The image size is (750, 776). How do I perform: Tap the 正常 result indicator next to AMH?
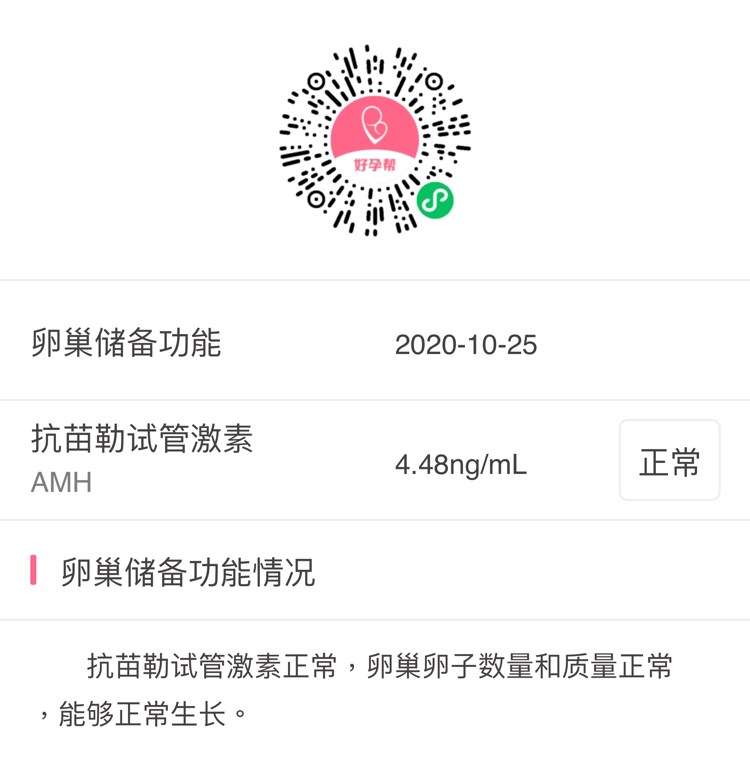click(x=670, y=459)
